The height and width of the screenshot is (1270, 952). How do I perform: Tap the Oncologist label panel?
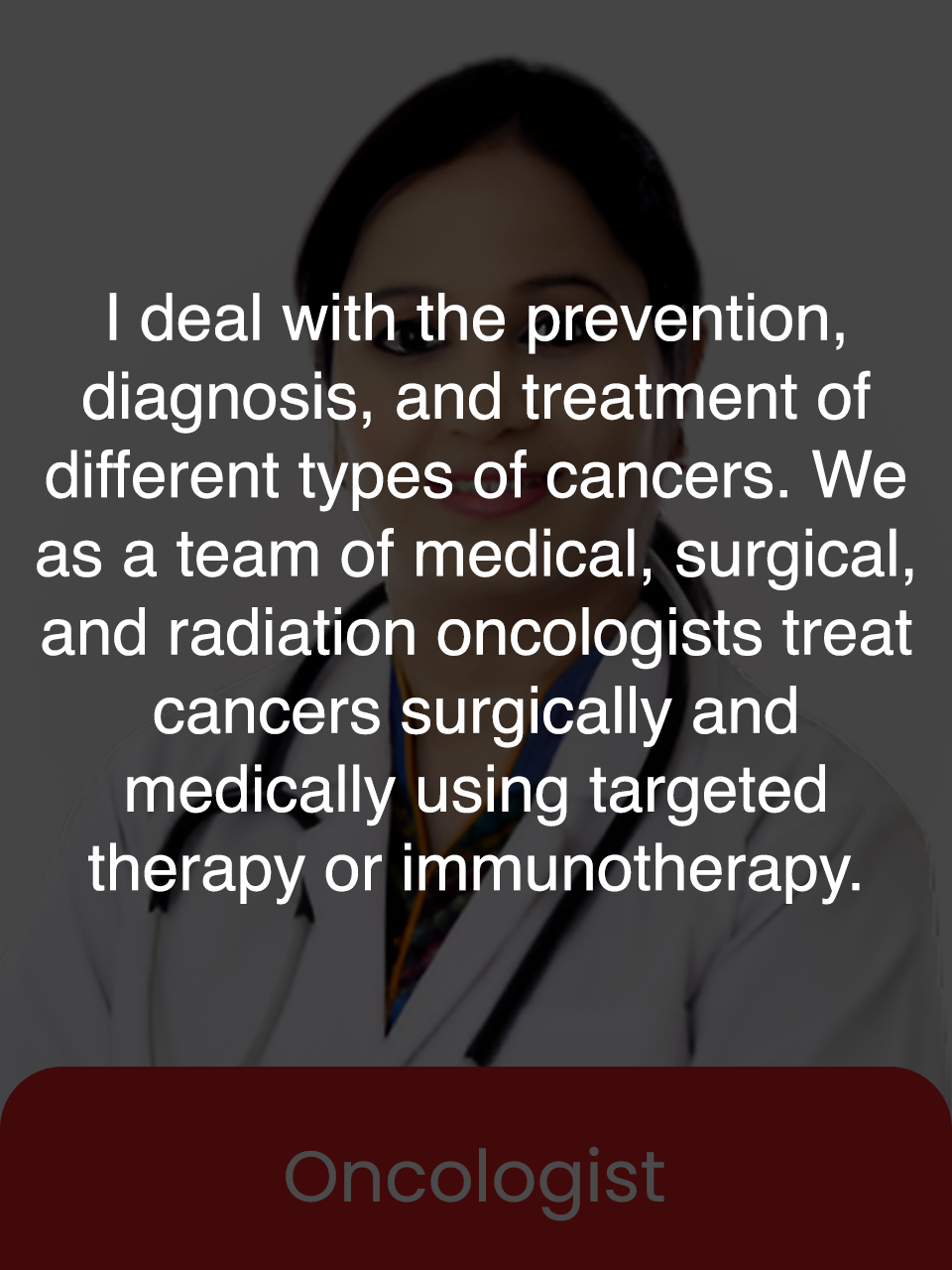coord(476,1177)
